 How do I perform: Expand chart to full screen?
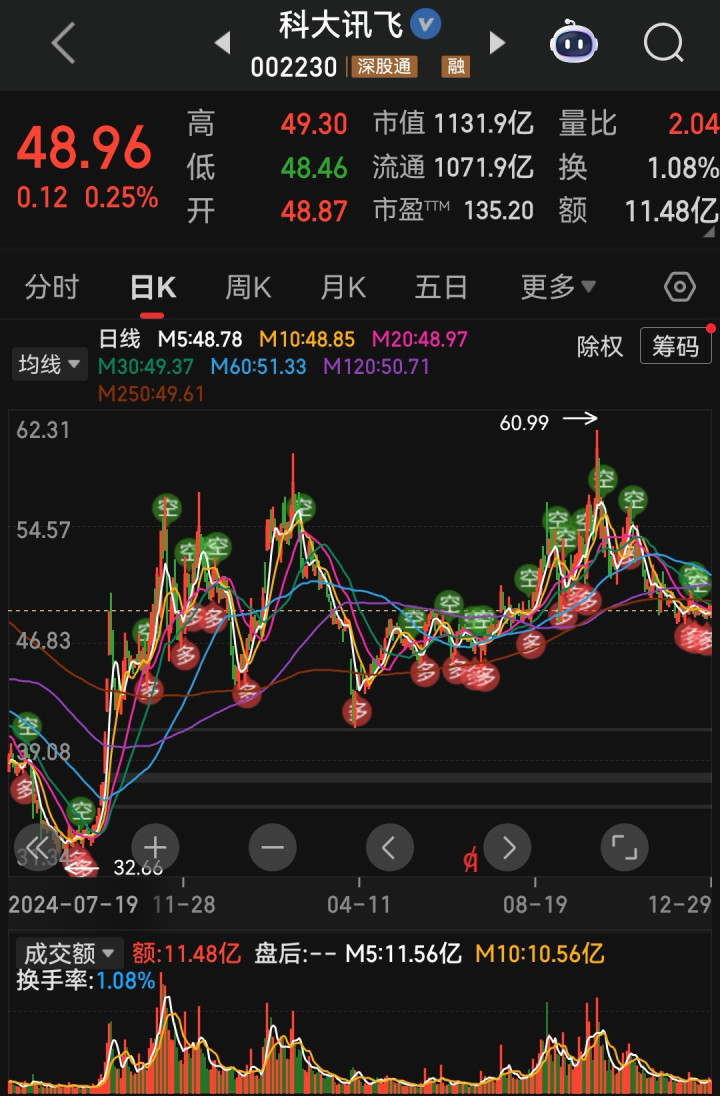624,848
